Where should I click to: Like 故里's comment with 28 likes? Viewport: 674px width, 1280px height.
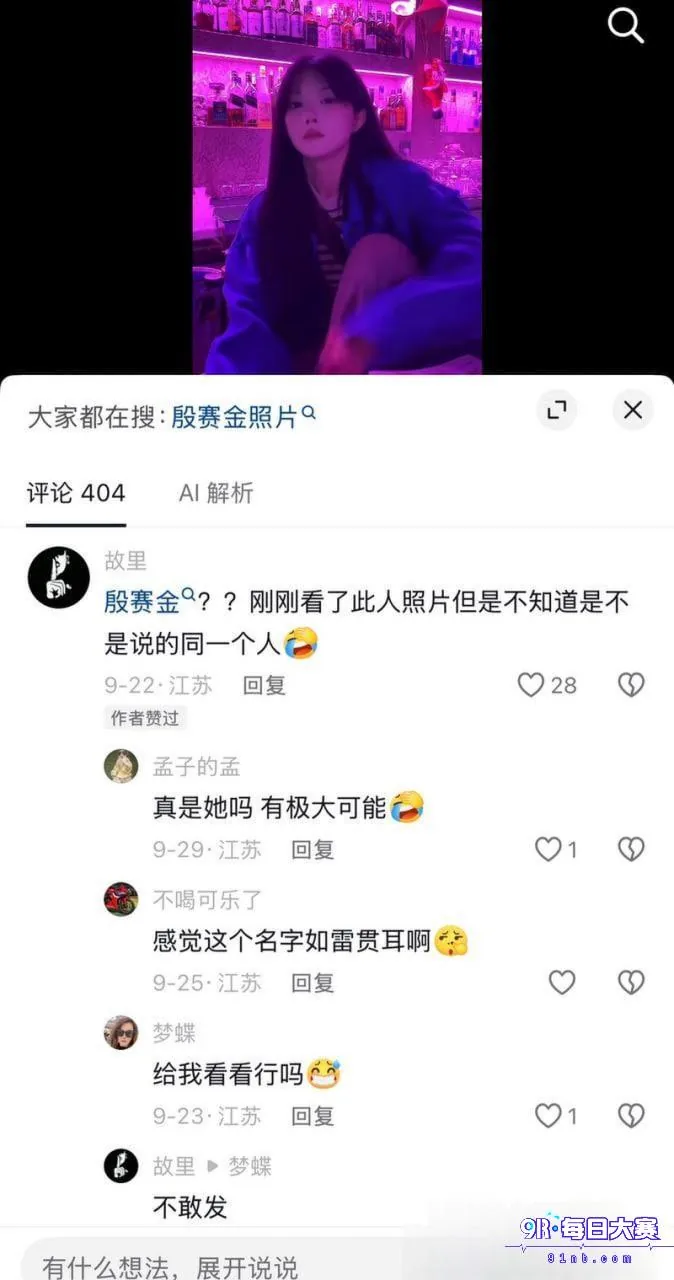coord(547,685)
